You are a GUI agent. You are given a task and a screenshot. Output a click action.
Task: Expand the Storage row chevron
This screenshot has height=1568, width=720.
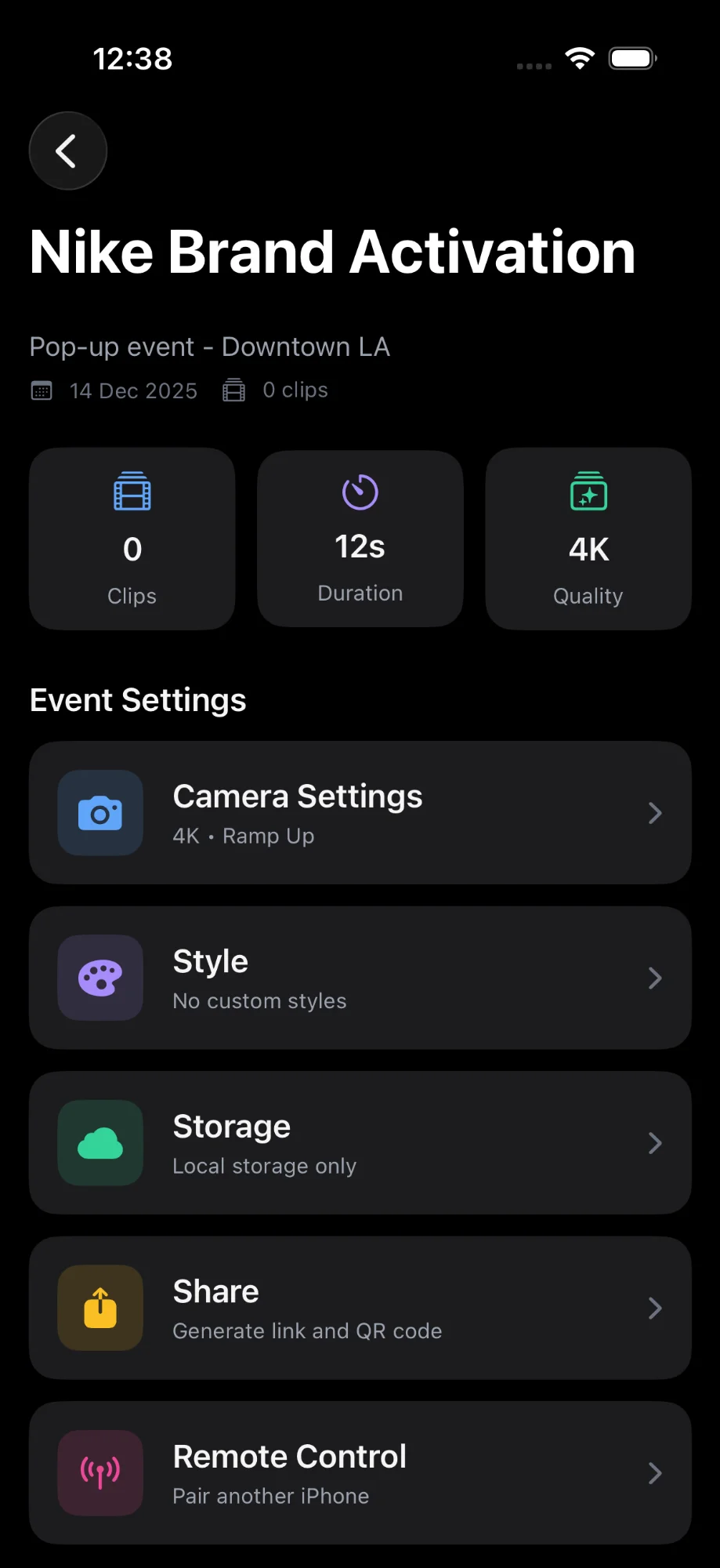pos(655,1143)
